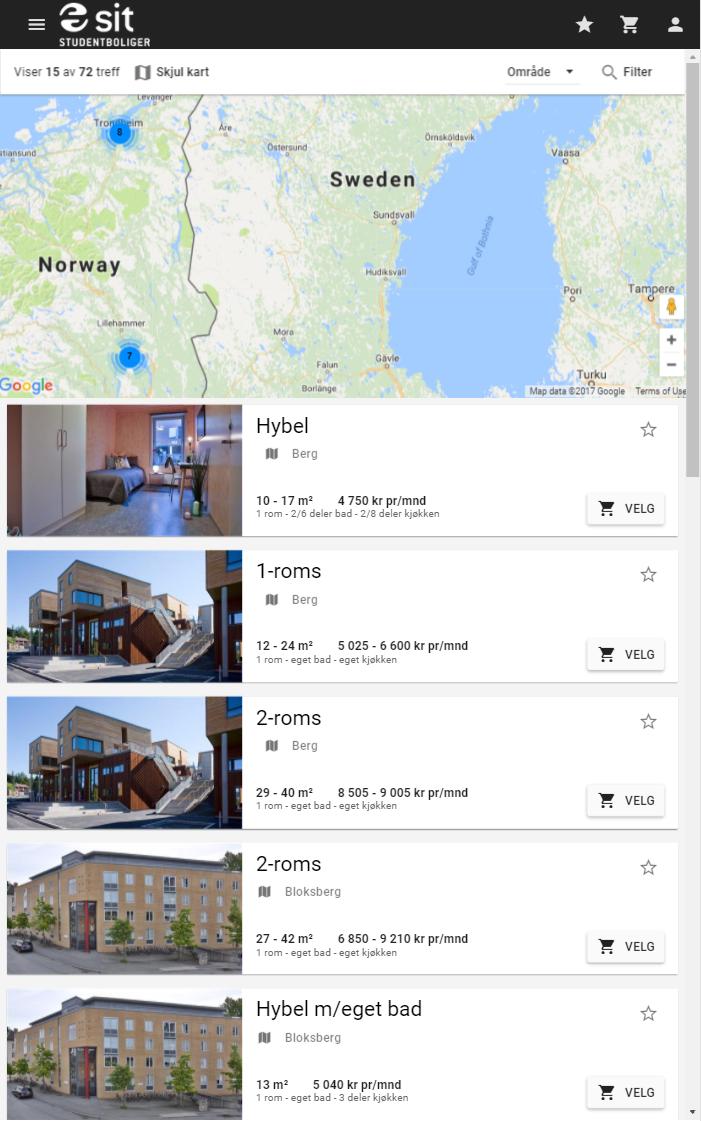701x1121 pixels.
Task: Favorite the 2-roms listing in Bloksberg
Action: click(x=648, y=867)
